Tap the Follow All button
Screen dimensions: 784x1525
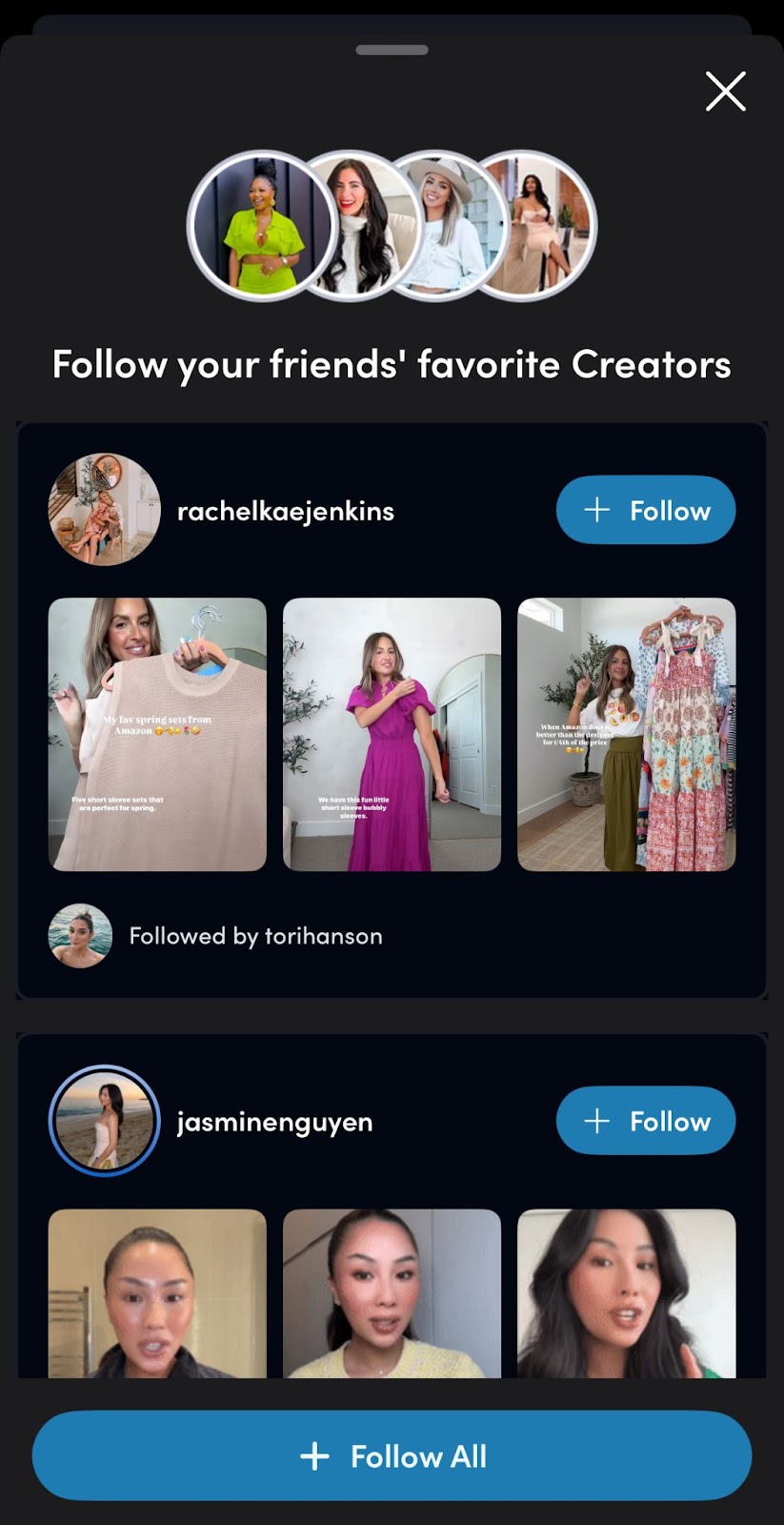pyautogui.click(x=392, y=1455)
